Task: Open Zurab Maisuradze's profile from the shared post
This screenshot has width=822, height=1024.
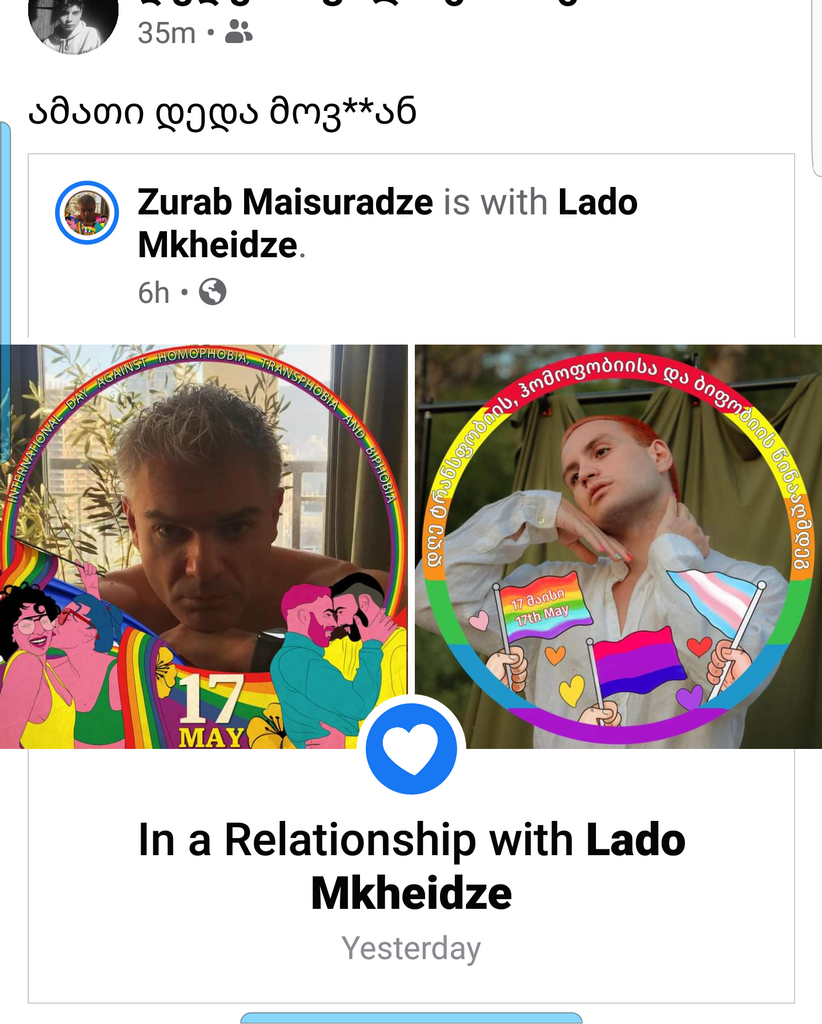Action: 285,203
